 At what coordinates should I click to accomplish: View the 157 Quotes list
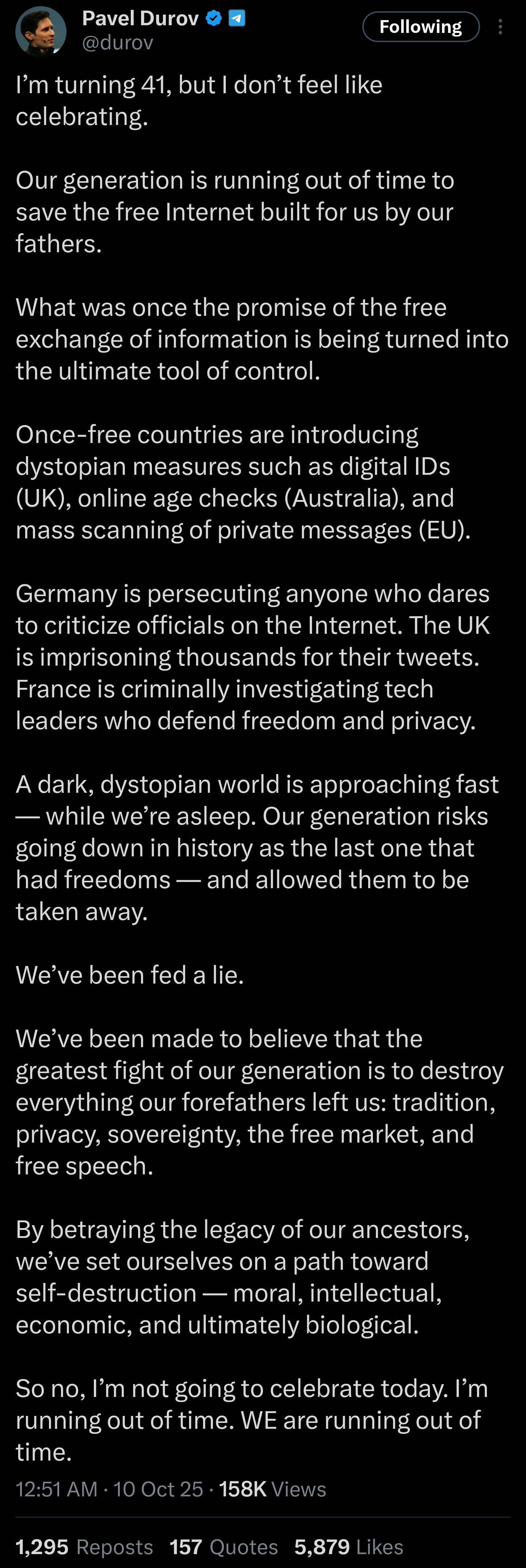click(223, 1546)
